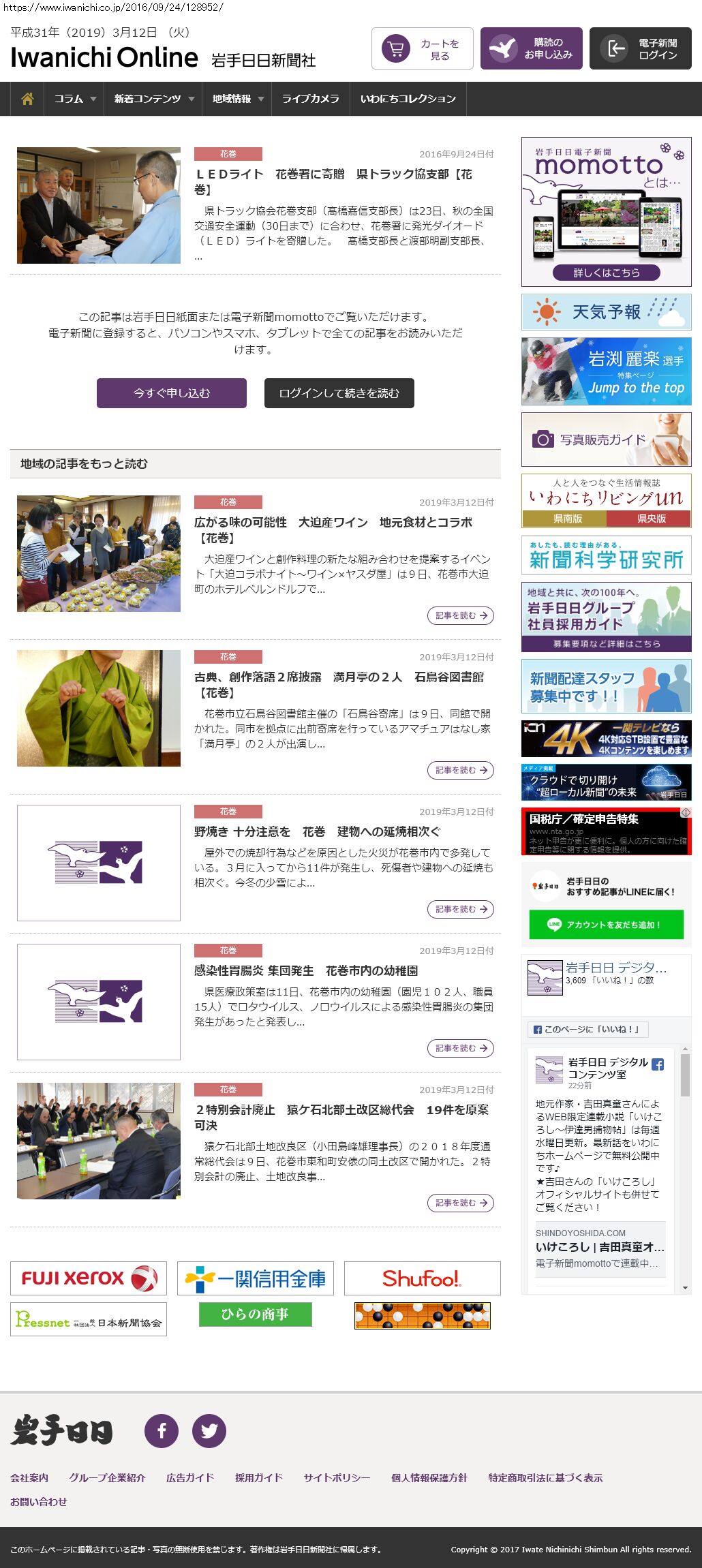This screenshot has height=1568, width=702.
Task: Expand the コラム menu
Action: click(74, 99)
